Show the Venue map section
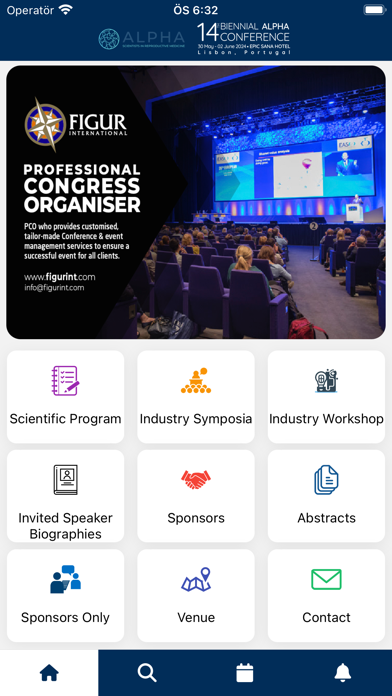 pyautogui.click(x=196, y=595)
